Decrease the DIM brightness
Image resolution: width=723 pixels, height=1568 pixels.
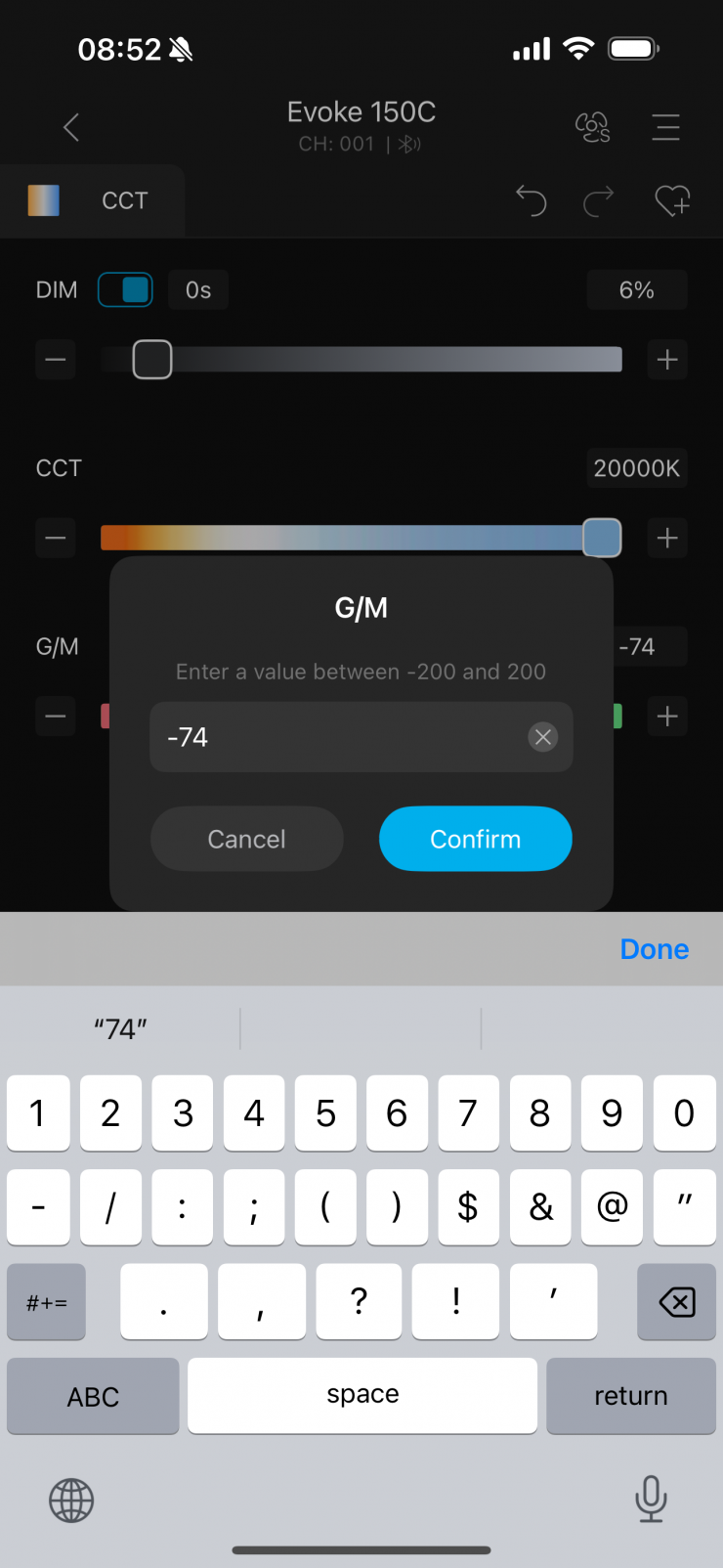(x=56, y=360)
